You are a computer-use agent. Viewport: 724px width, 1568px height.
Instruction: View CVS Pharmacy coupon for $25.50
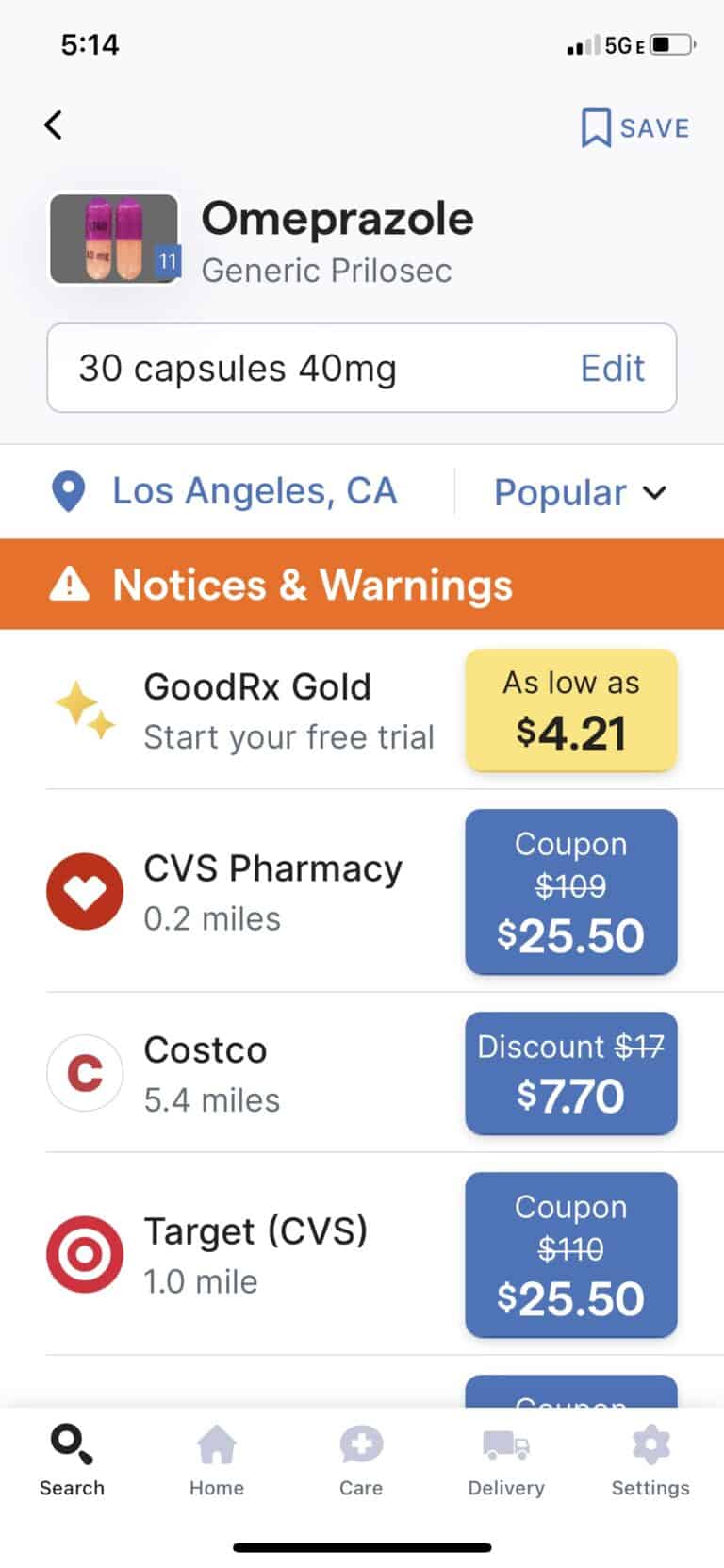570,891
